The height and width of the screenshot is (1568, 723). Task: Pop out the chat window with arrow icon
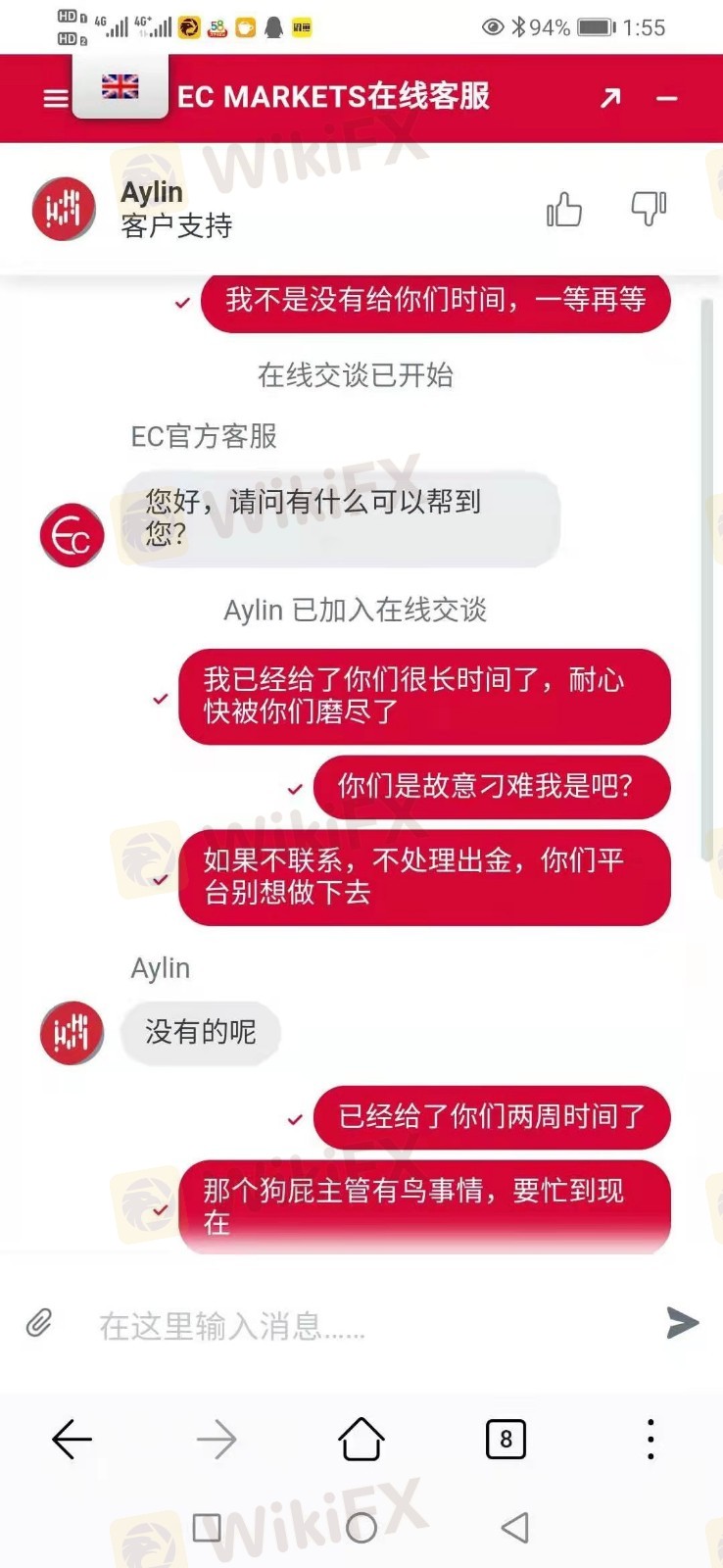tap(610, 97)
